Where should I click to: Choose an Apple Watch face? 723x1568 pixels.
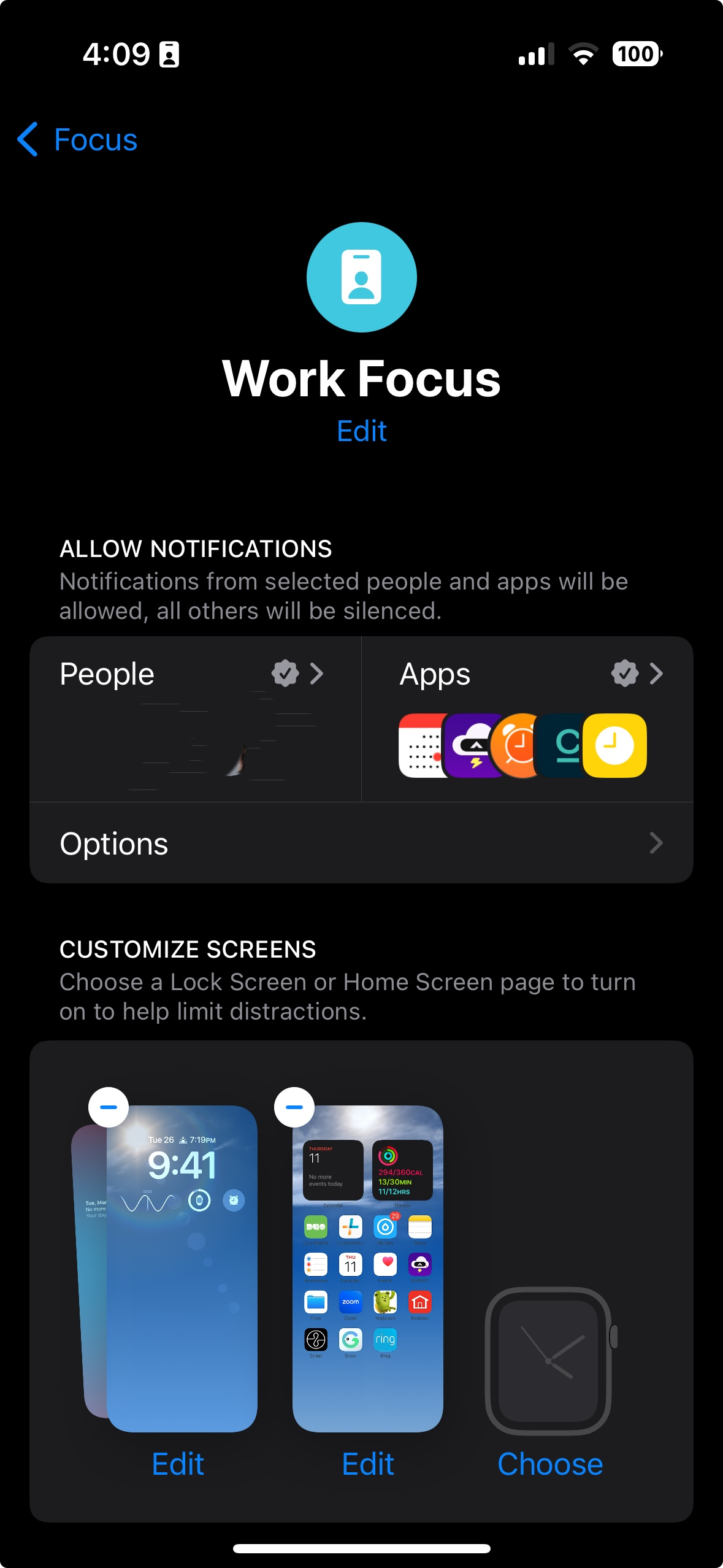tap(550, 1464)
